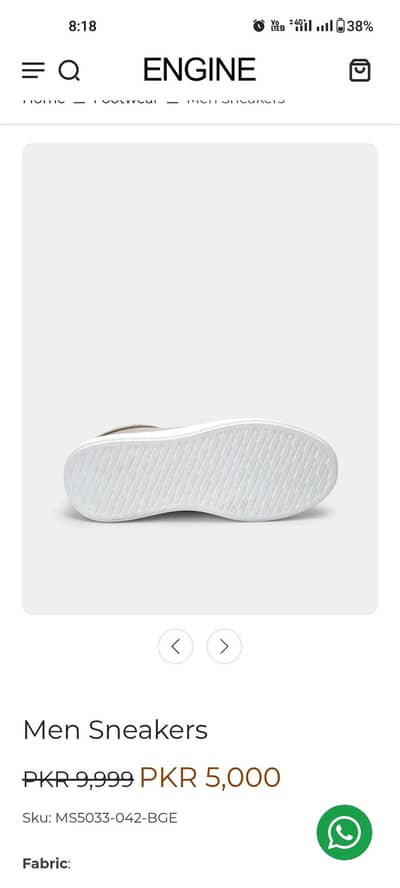Show the next product image
This screenshot has width=400, height=888.
tap(224, 646)
